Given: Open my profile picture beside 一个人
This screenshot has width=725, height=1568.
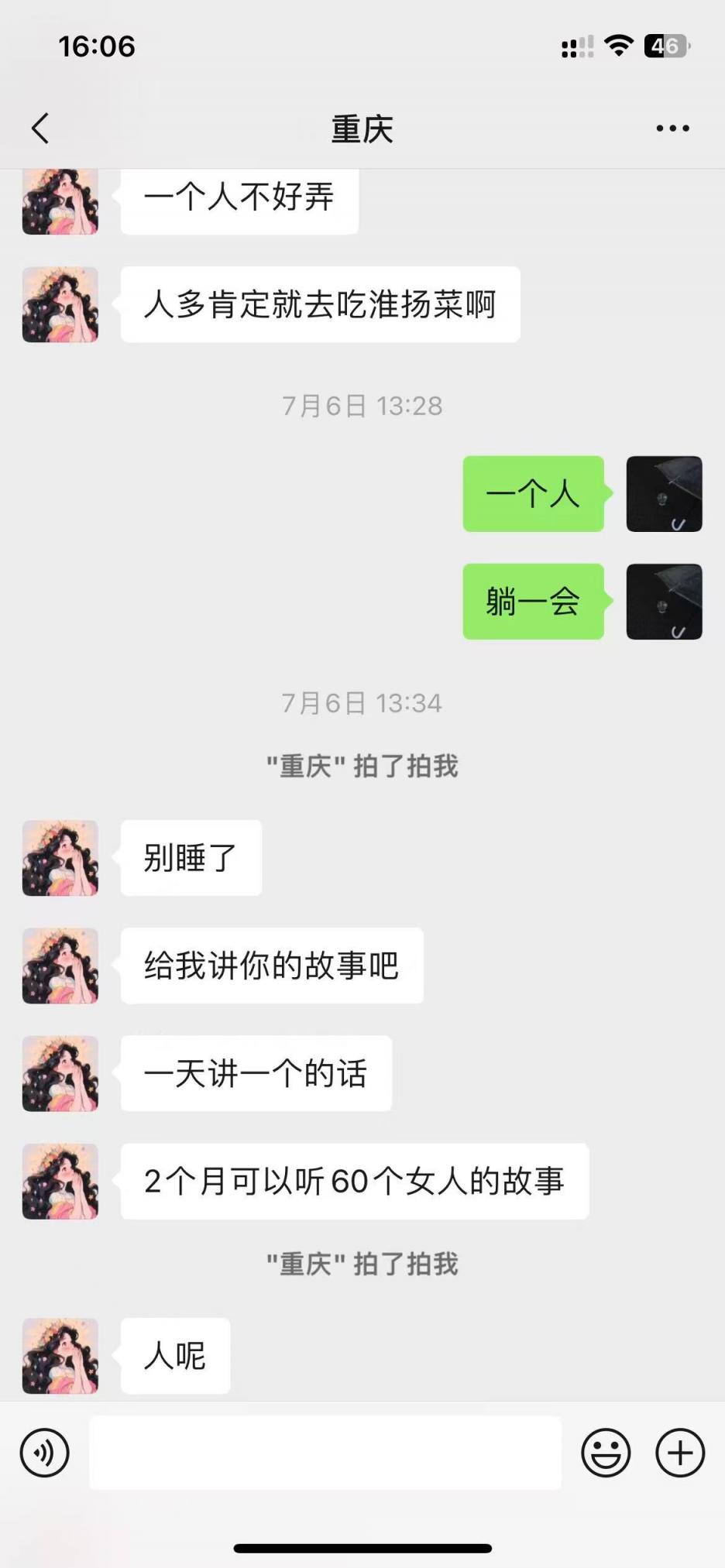Looking at the screenshot, I should point(664,494).
